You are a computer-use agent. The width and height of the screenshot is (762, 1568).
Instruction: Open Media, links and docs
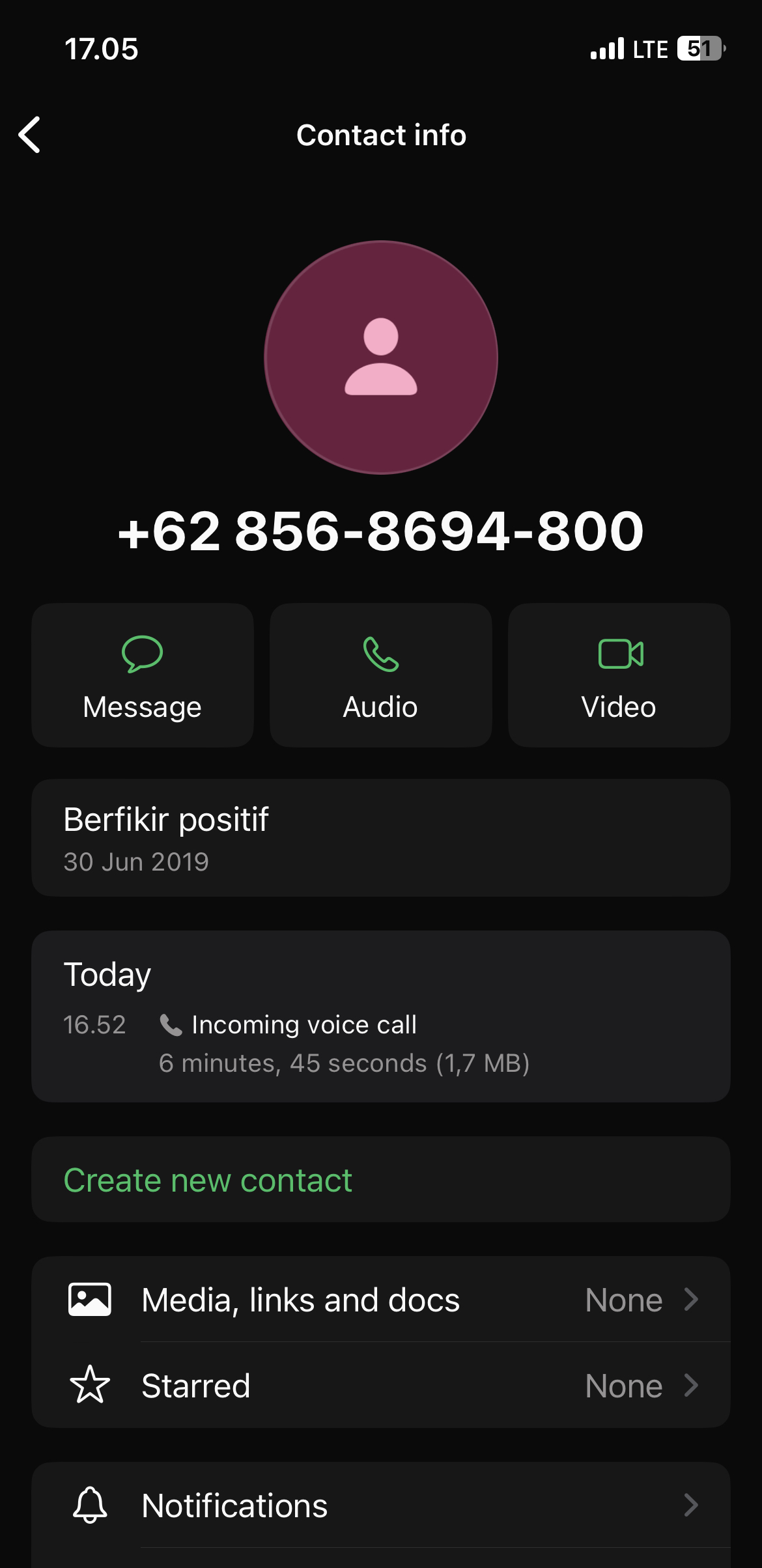[381, 1300]
